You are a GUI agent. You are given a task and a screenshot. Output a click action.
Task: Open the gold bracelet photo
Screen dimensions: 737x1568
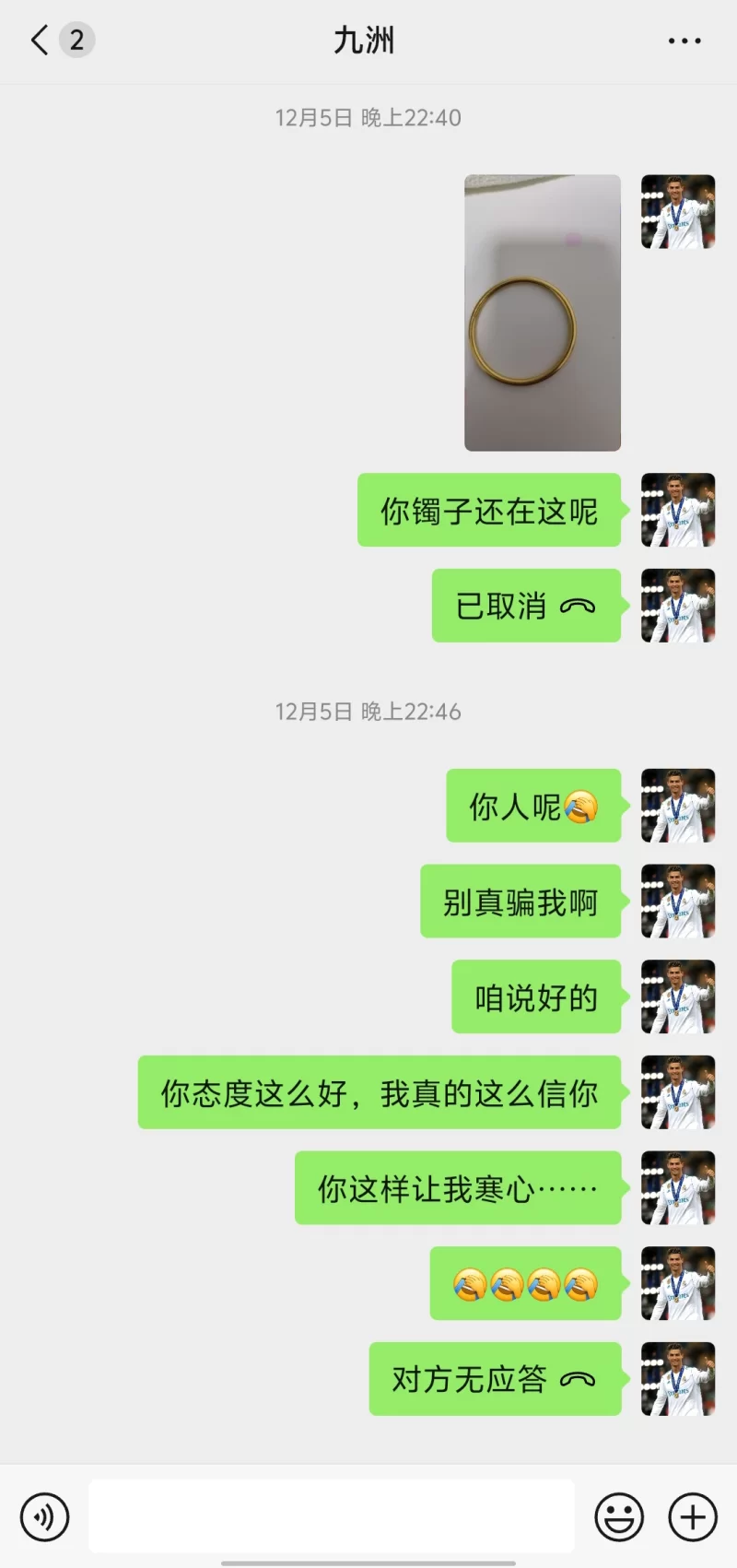(x=542, y=312)
